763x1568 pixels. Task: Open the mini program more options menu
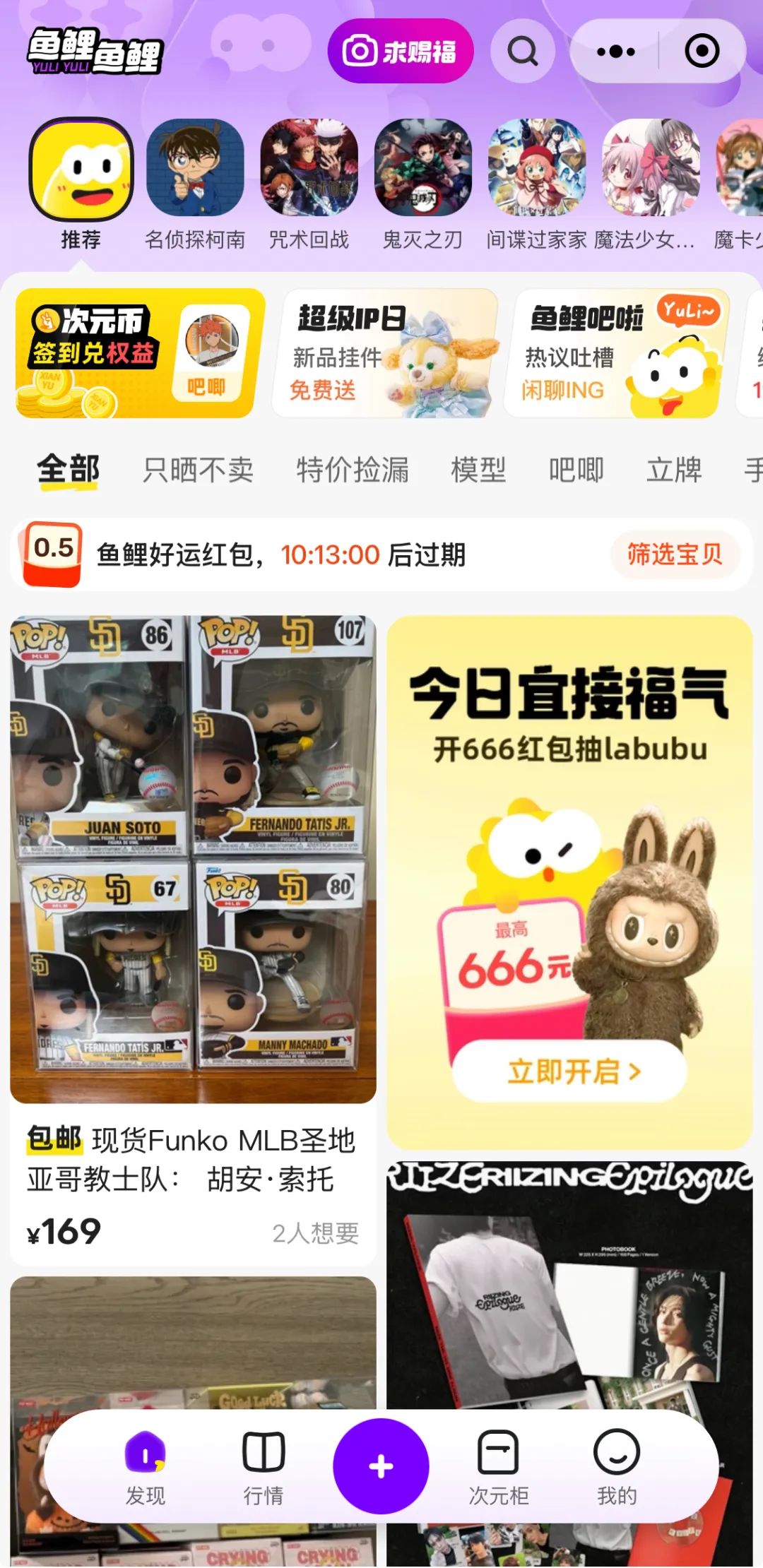point(615,51)
